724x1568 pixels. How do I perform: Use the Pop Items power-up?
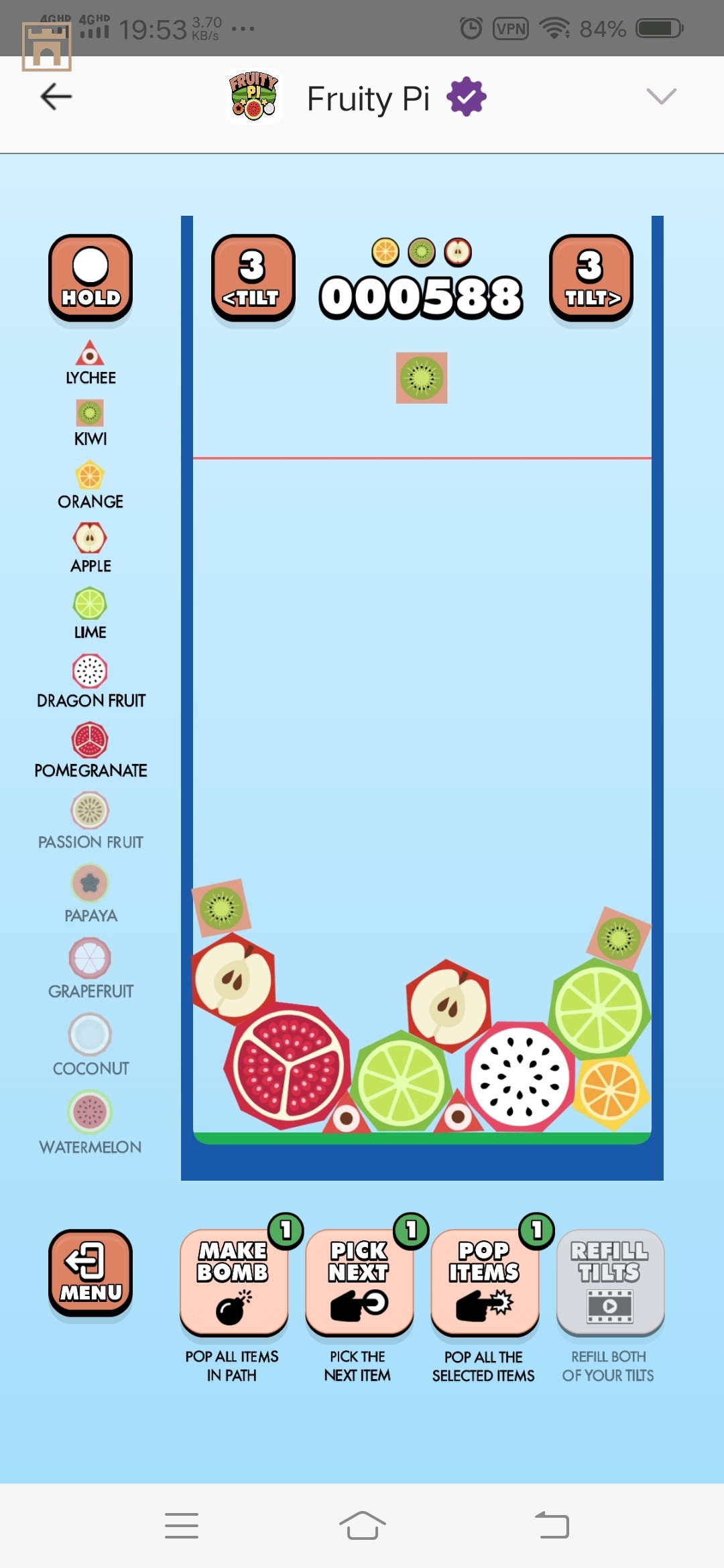484,1281
